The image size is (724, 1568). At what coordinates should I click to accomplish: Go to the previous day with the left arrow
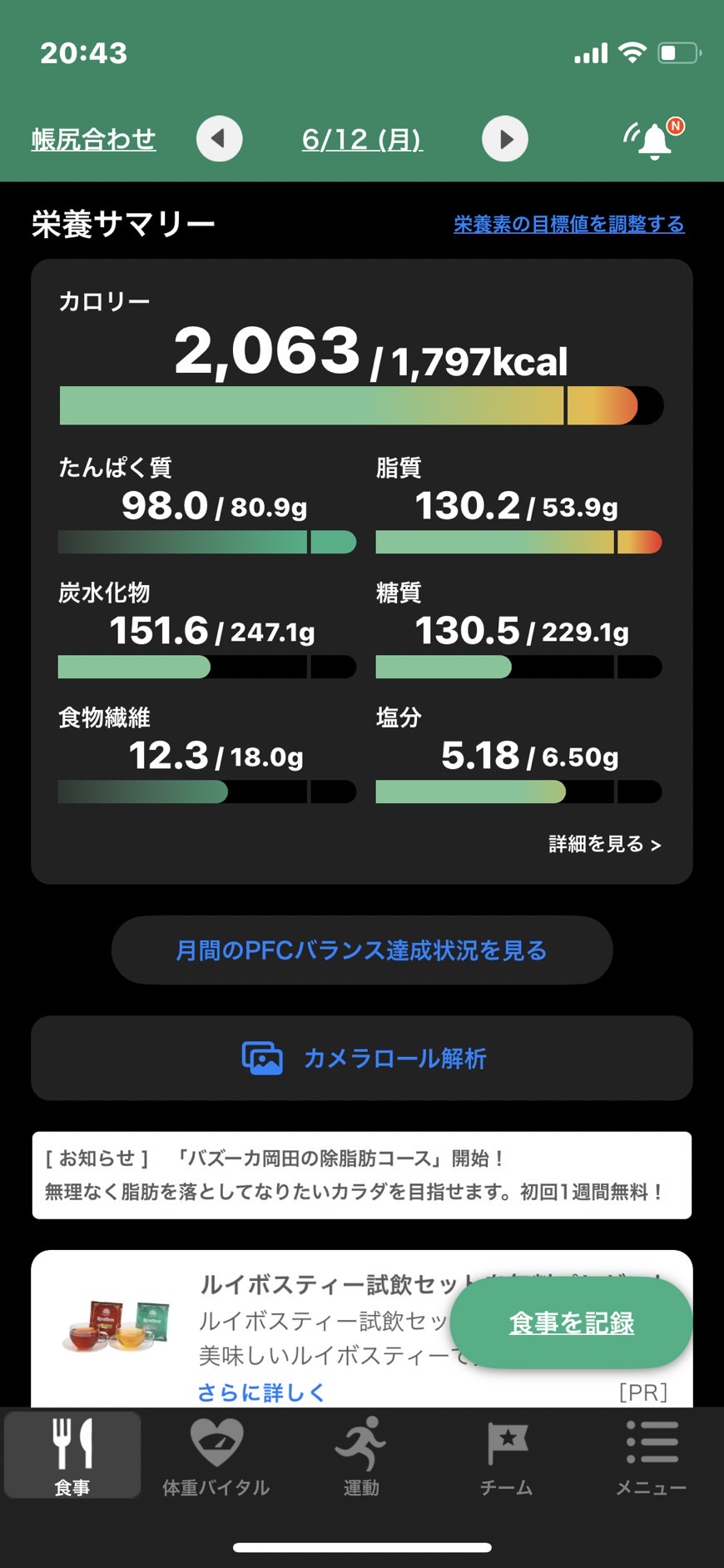219,138
